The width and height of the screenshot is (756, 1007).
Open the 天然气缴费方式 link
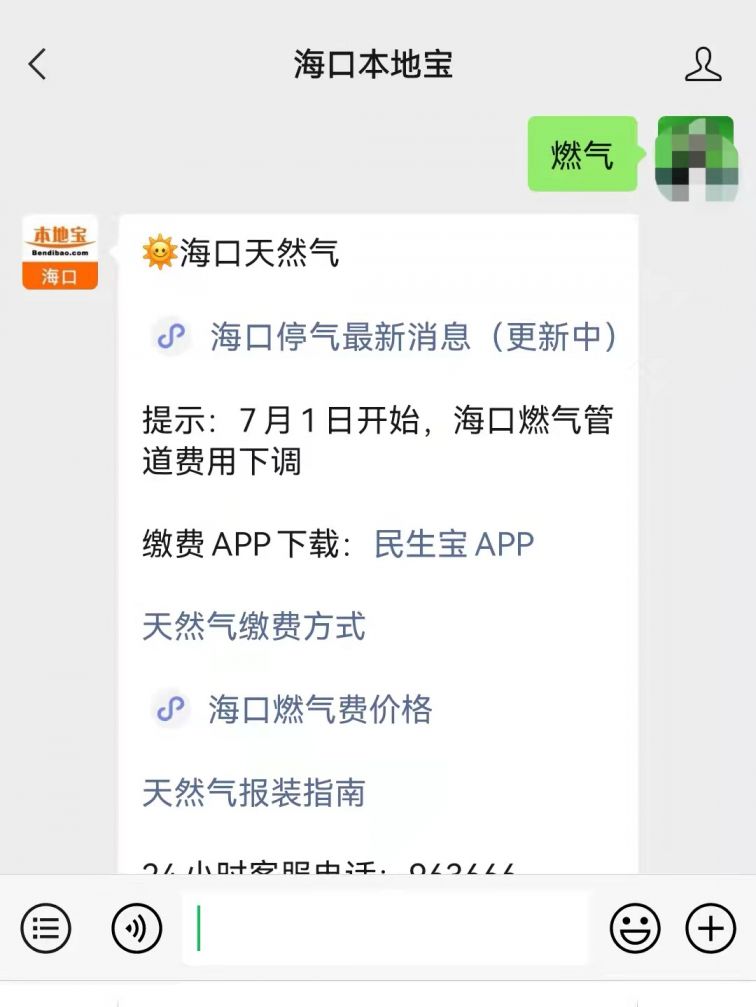pos(254,627)
